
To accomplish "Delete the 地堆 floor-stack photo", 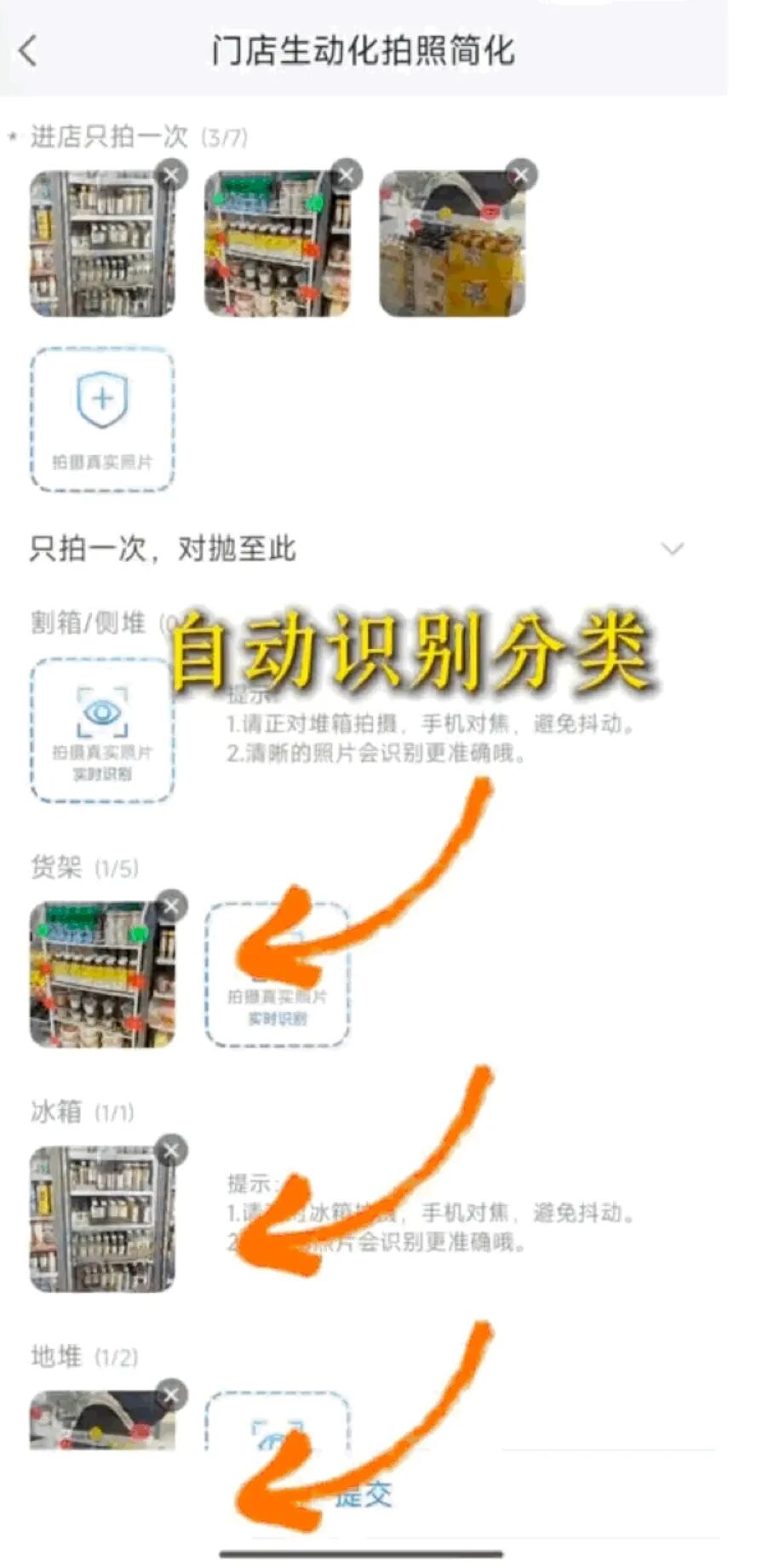I will pyautogui.click(x=172, y=1395).
